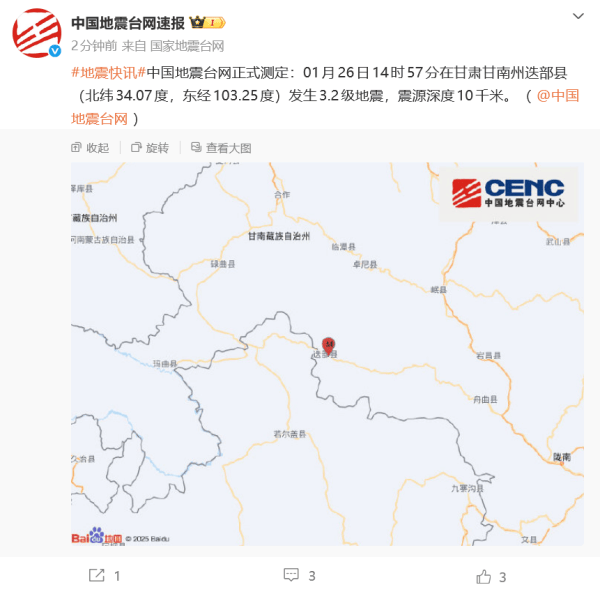The height and width of the screenshot is (594, 600).
Task: Tap 收起 to collapse the image
Action: [90, 147]
